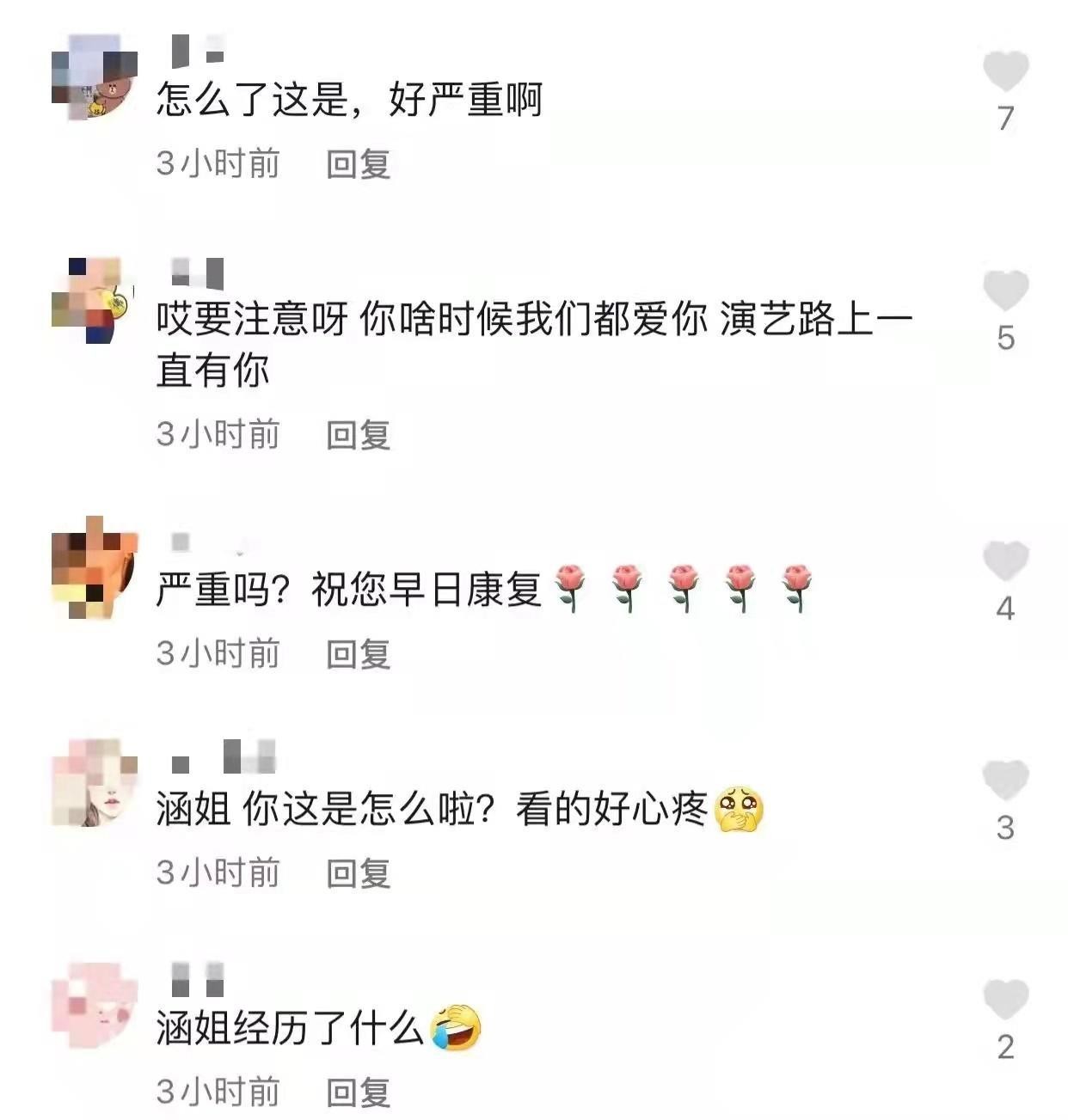The image size is (1068, 1120).
Task: Like the comment 涵姐经历了什么
Action: click(1005, 1000)
